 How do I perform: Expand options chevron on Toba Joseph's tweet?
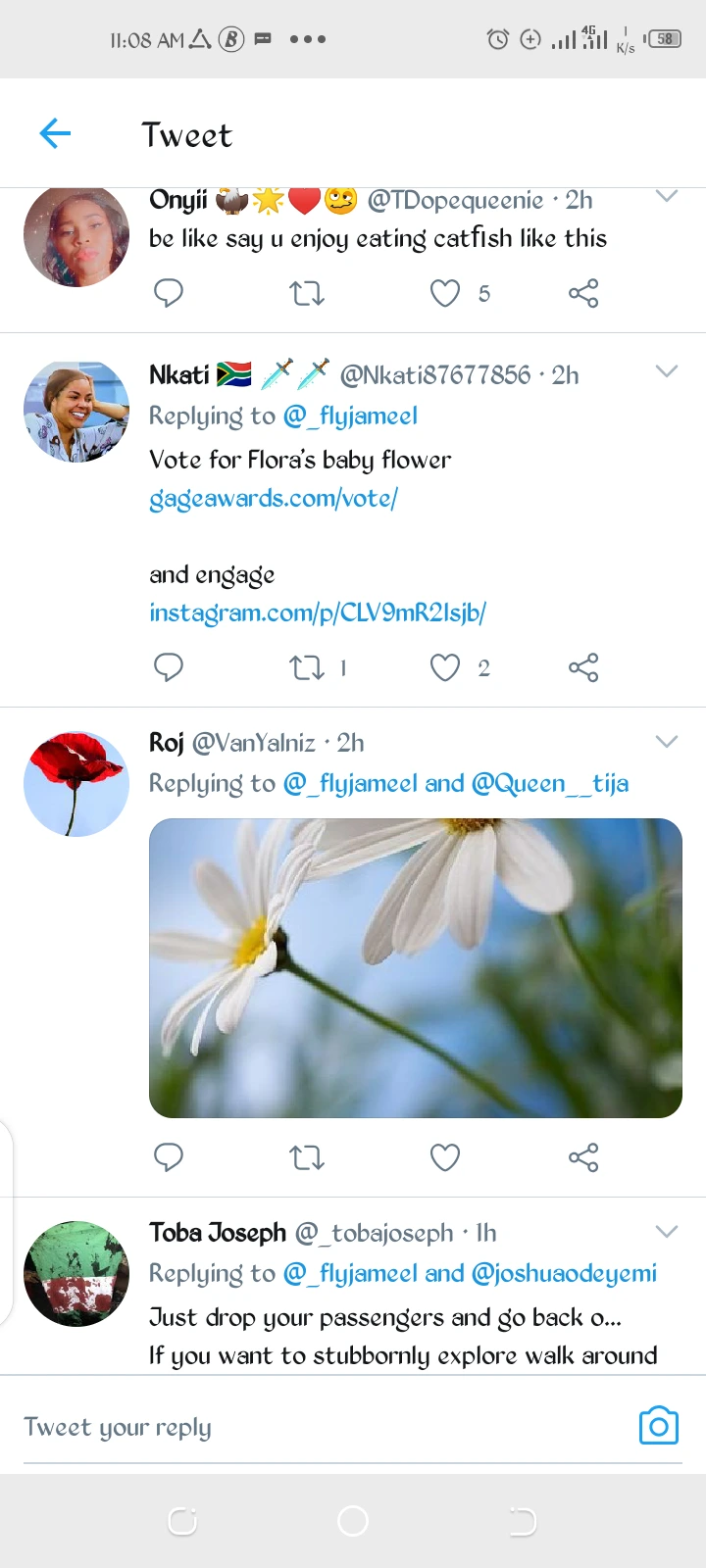[667, 1232]
